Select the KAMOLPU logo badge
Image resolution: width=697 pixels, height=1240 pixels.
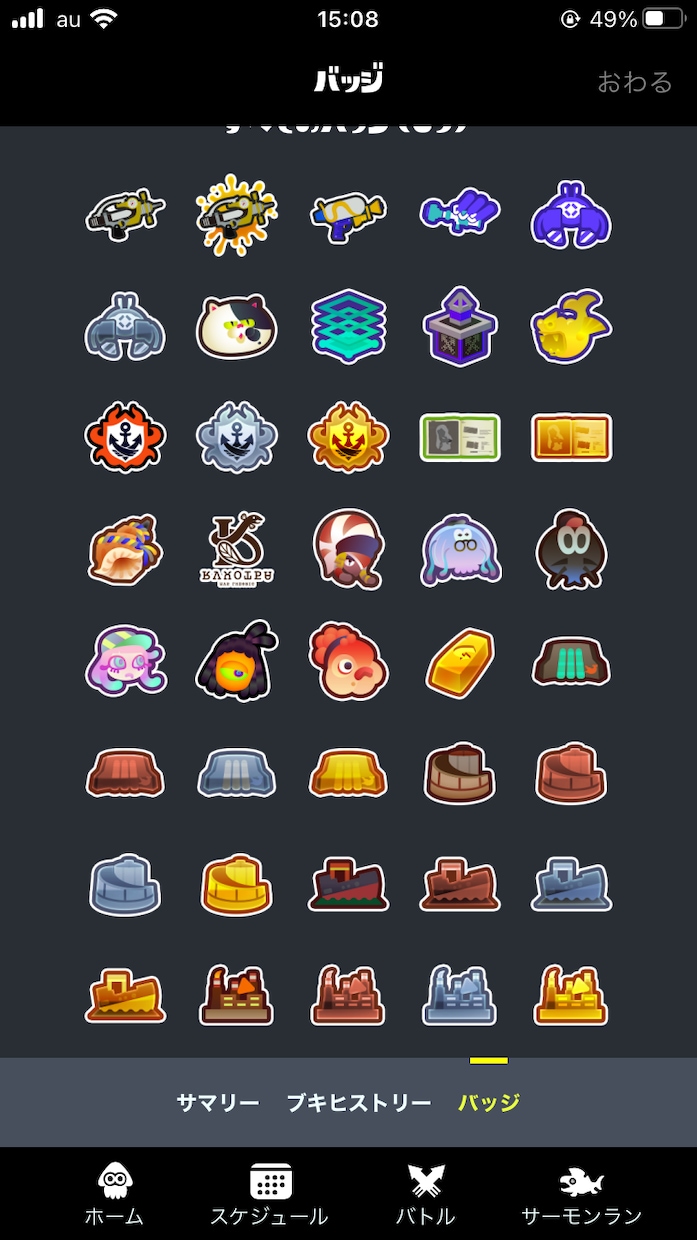[236, 550]
